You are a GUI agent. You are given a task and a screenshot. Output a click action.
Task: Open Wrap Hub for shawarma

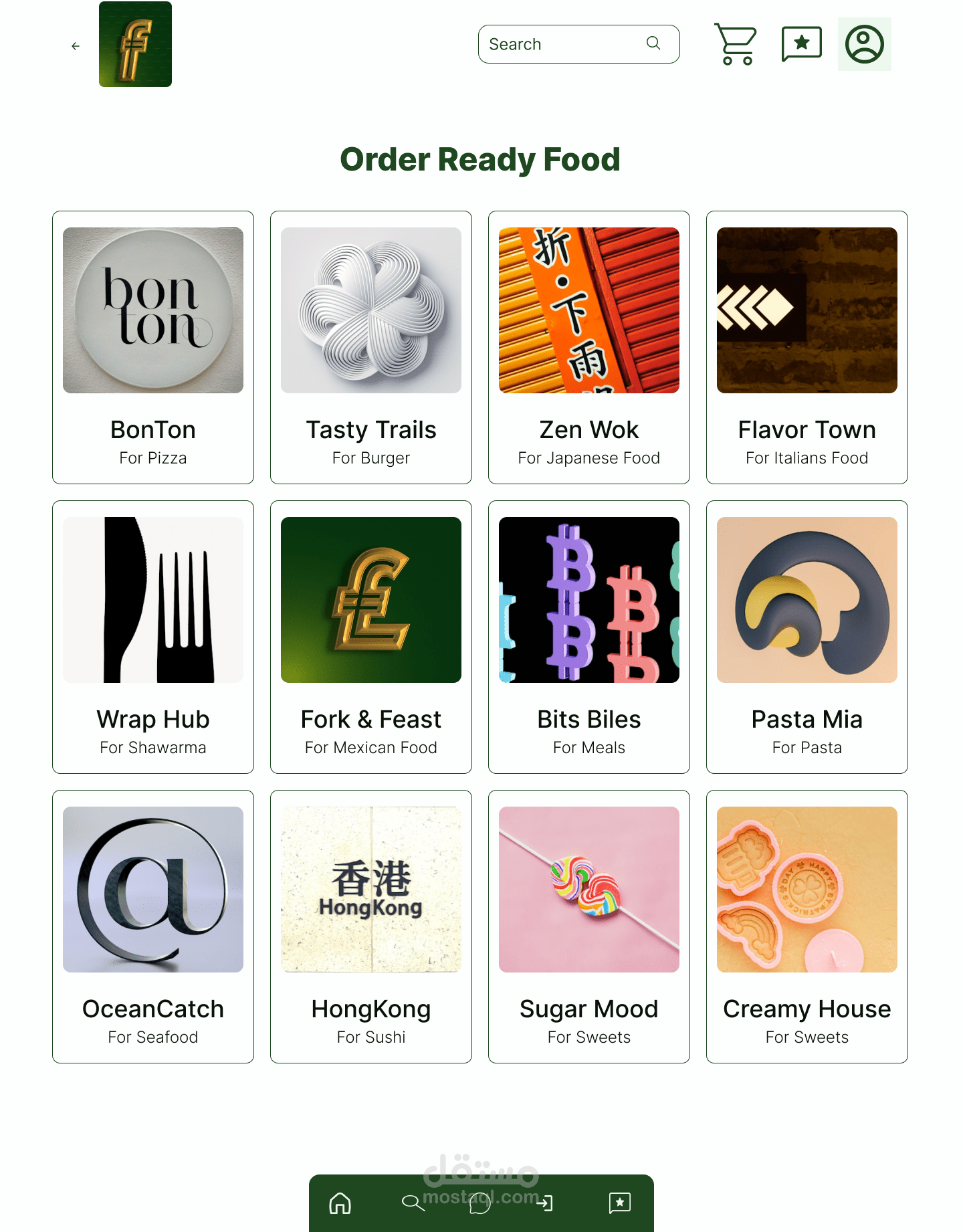pyautogui.click(x=153, y=637)
